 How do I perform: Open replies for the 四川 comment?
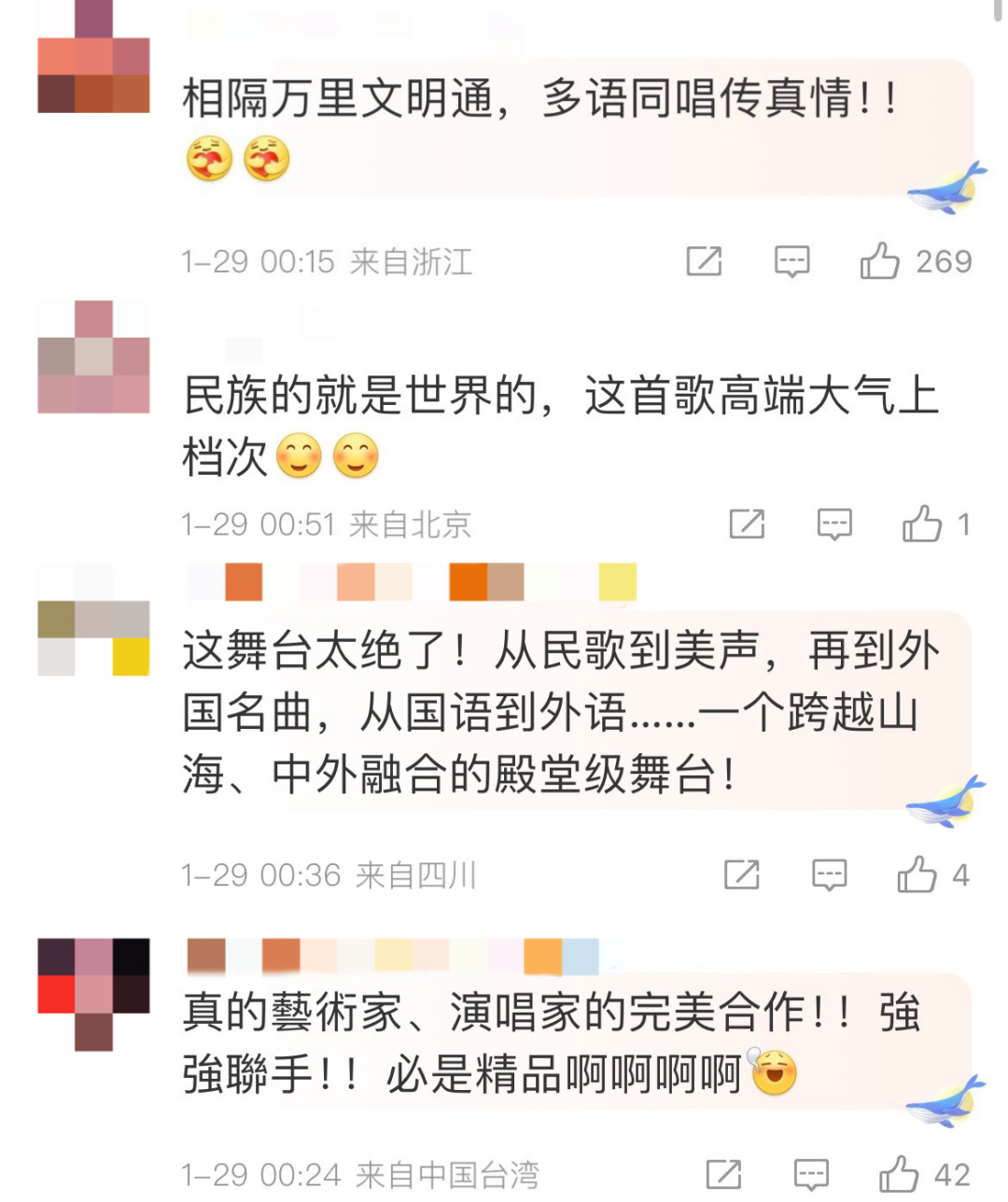point(829,875)
